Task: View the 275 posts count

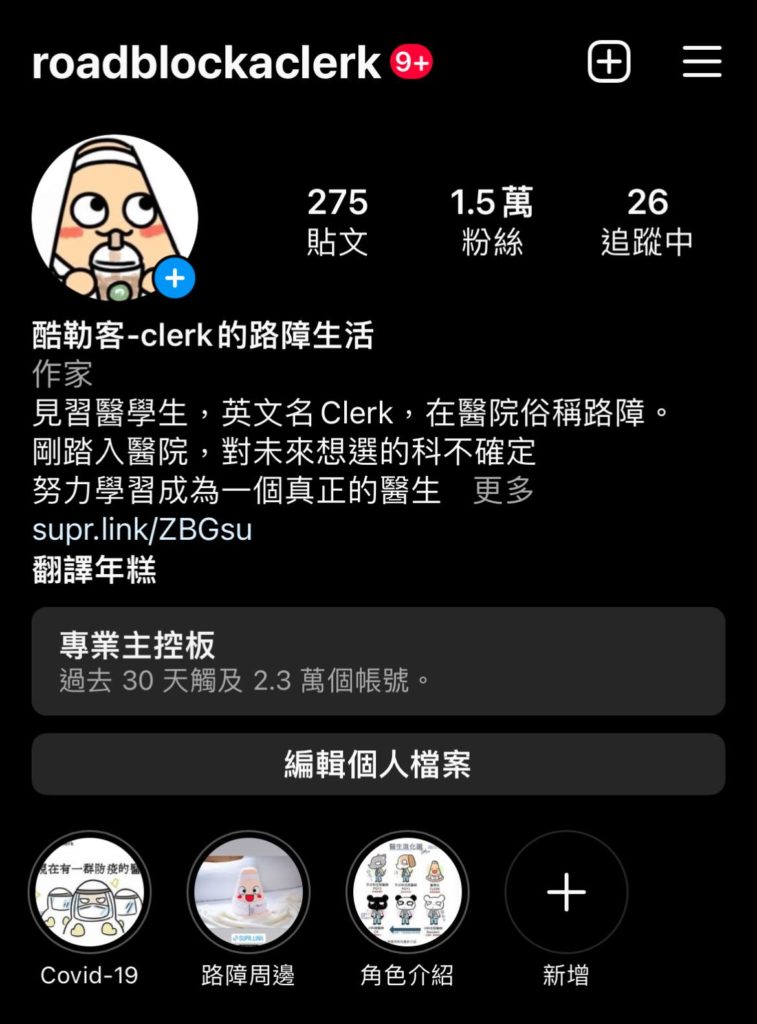Action: 337,222
